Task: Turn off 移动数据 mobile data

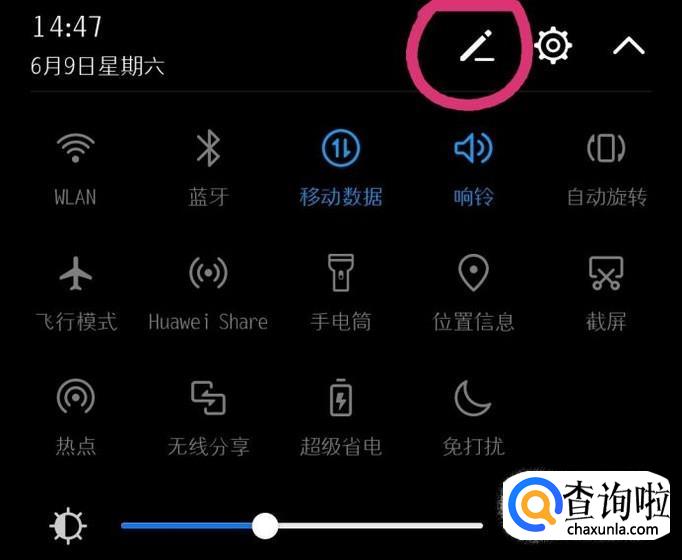Action: (341, 150)
